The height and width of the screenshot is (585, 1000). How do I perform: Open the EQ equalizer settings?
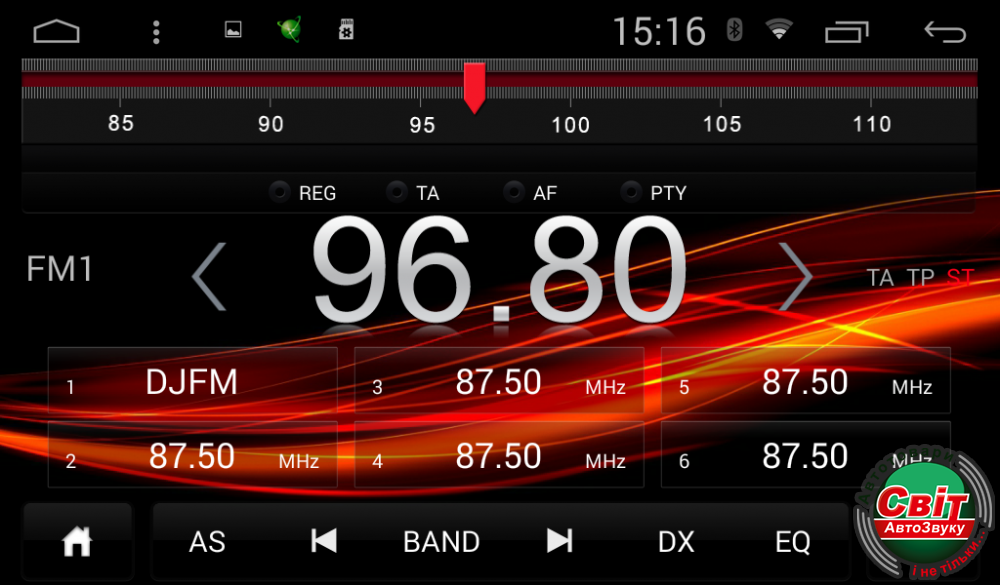[792, 541]
